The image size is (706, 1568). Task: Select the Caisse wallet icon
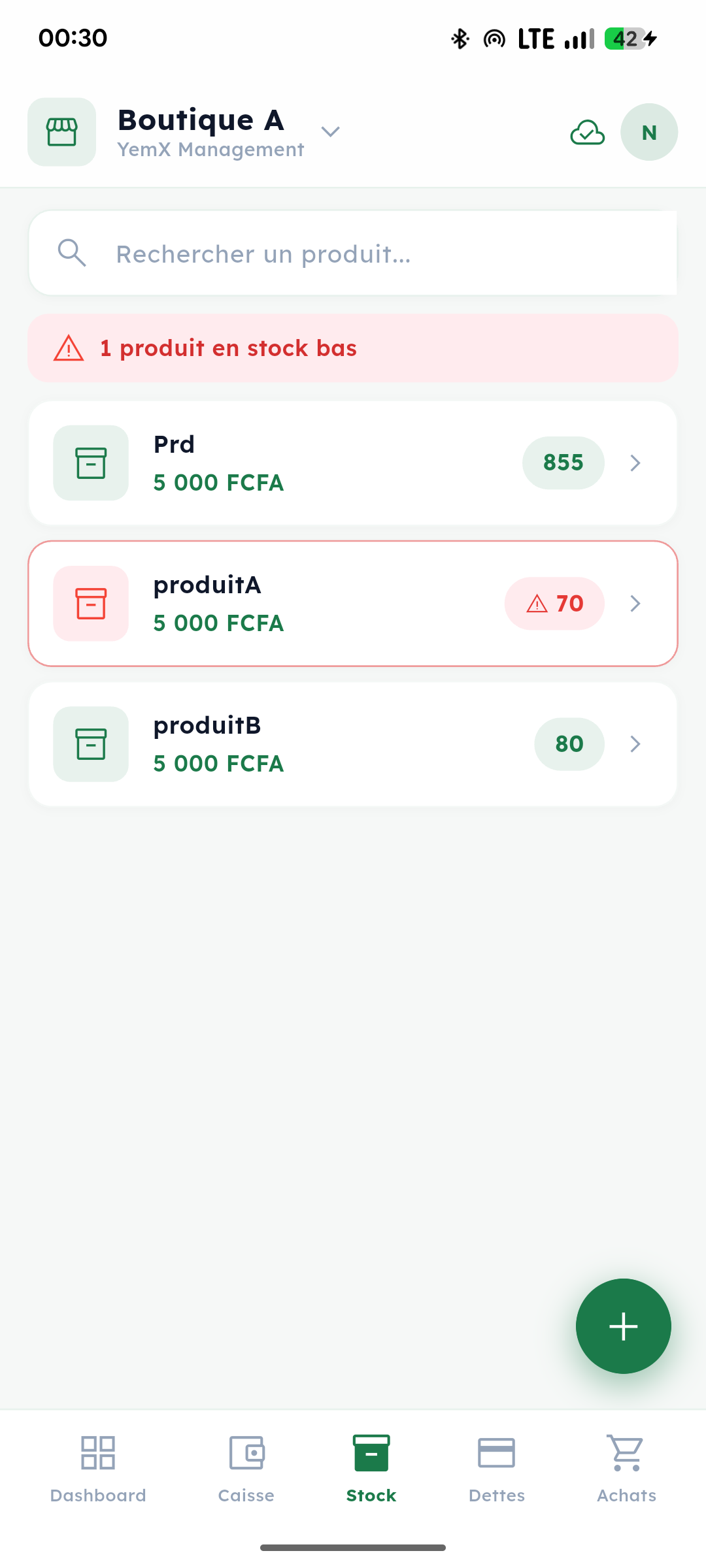coord(246,1454)
